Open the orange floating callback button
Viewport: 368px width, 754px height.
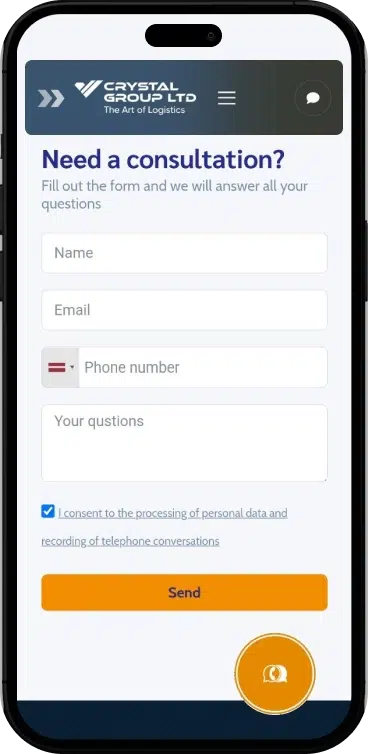pyautogui.click(x=275, y=674)
